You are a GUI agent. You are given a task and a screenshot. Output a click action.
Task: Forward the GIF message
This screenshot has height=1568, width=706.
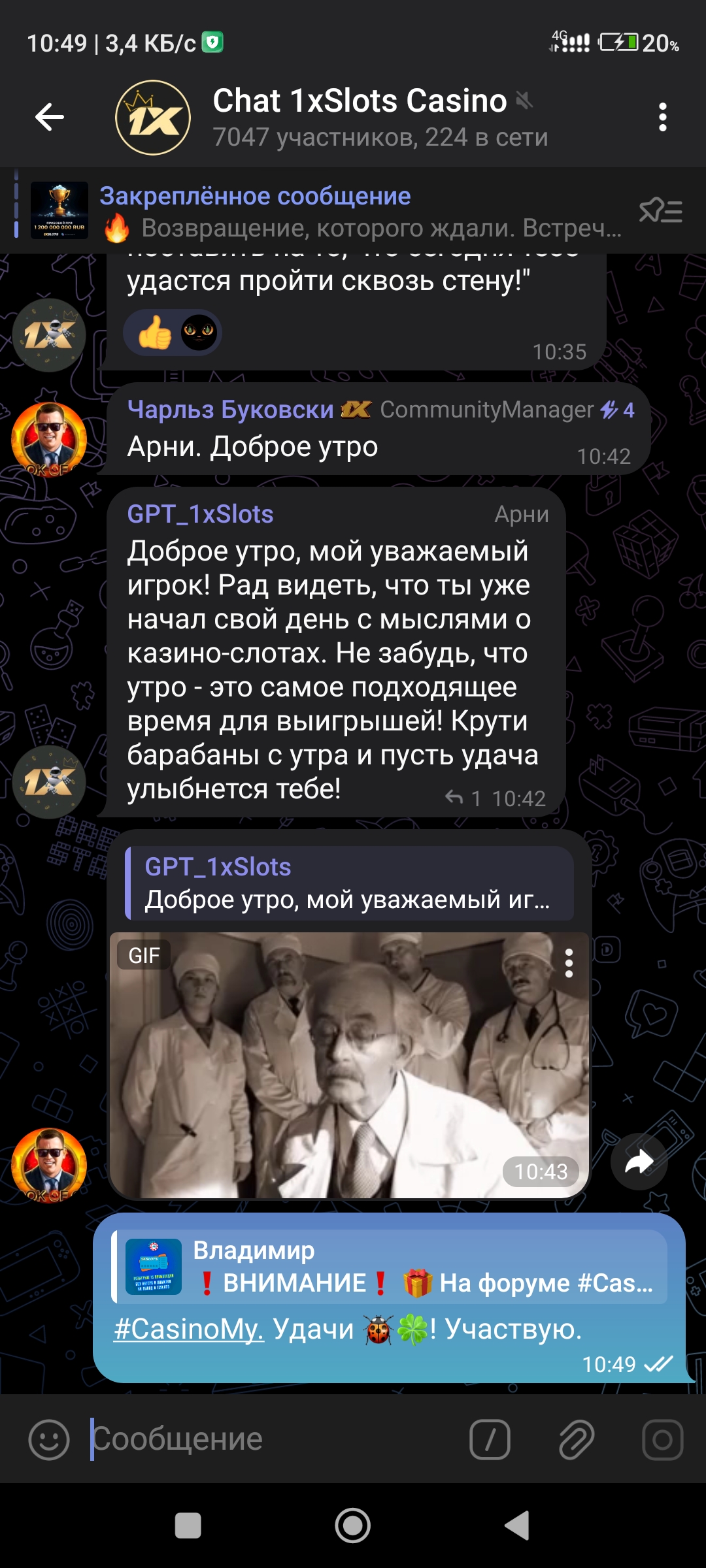coord(639,1161)
